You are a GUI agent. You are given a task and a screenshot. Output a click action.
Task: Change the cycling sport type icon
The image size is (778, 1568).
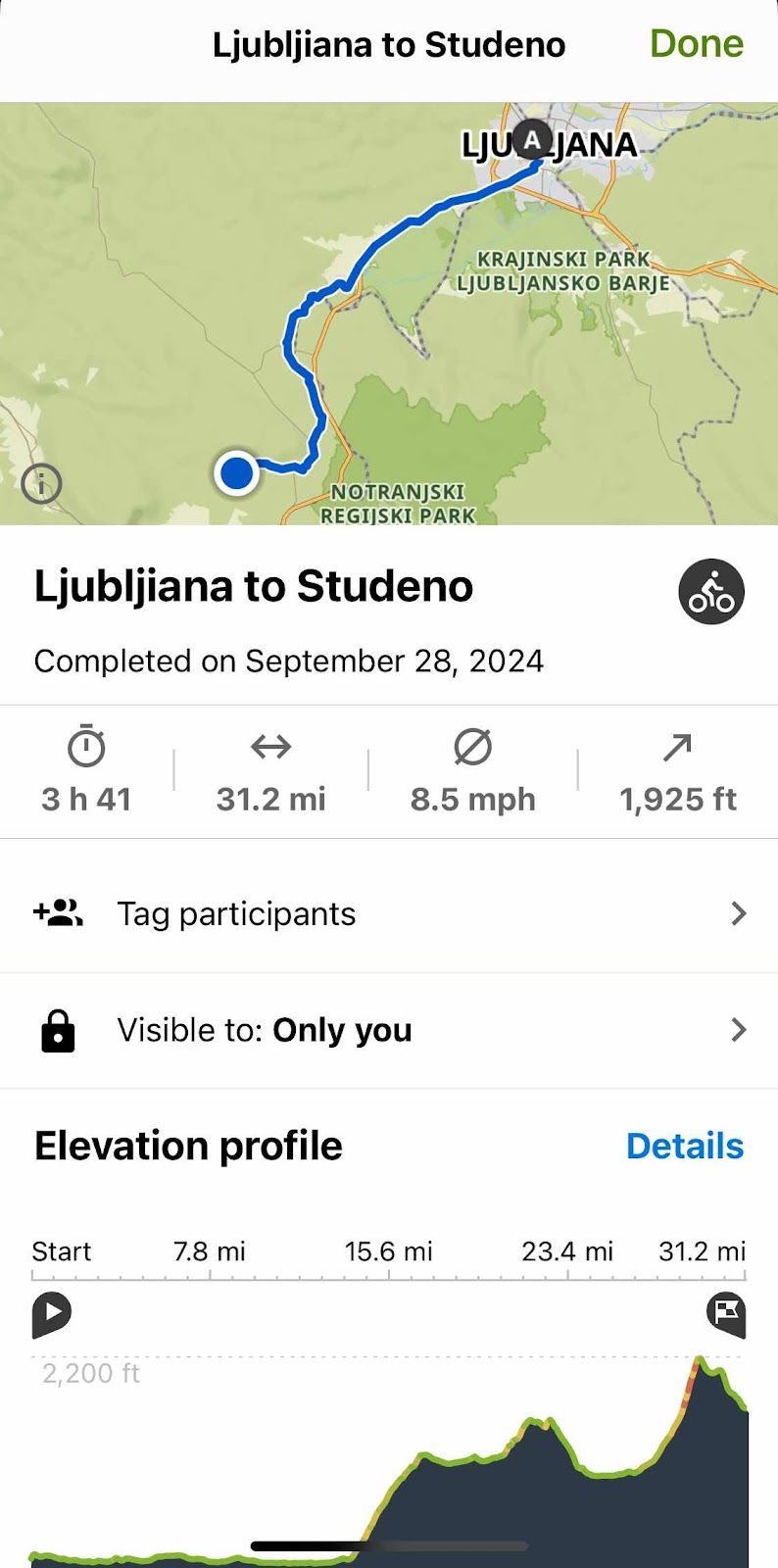[x=711, y=592]
